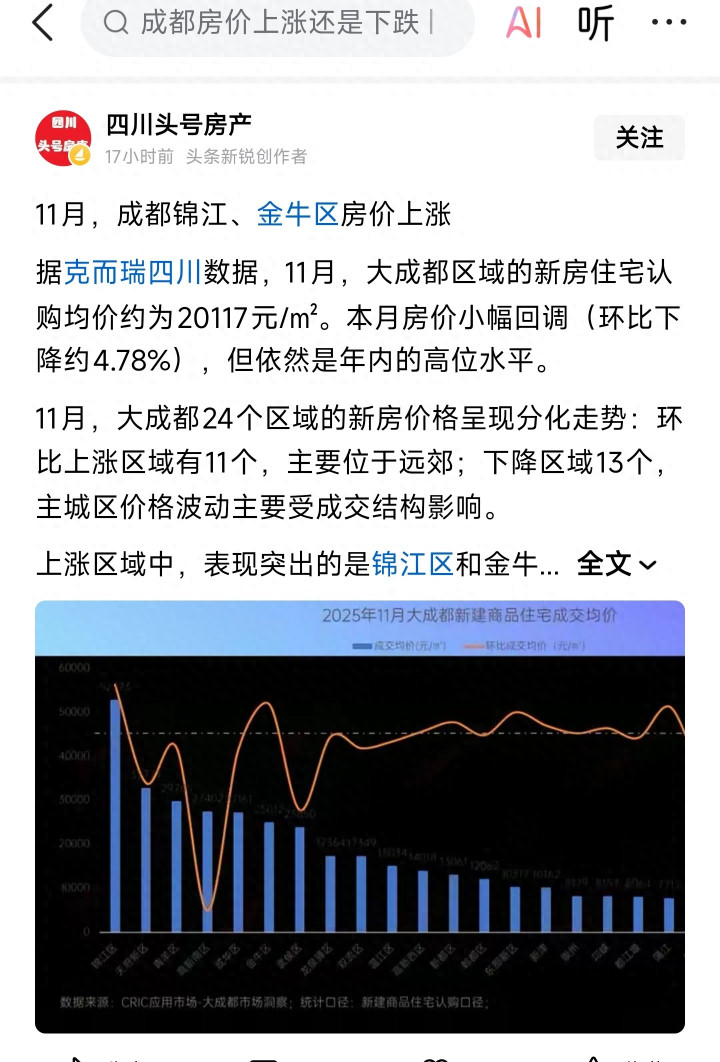Expand the full post with 全文
The height and width of the screenshot is (1062, 720).
(616, 564)
